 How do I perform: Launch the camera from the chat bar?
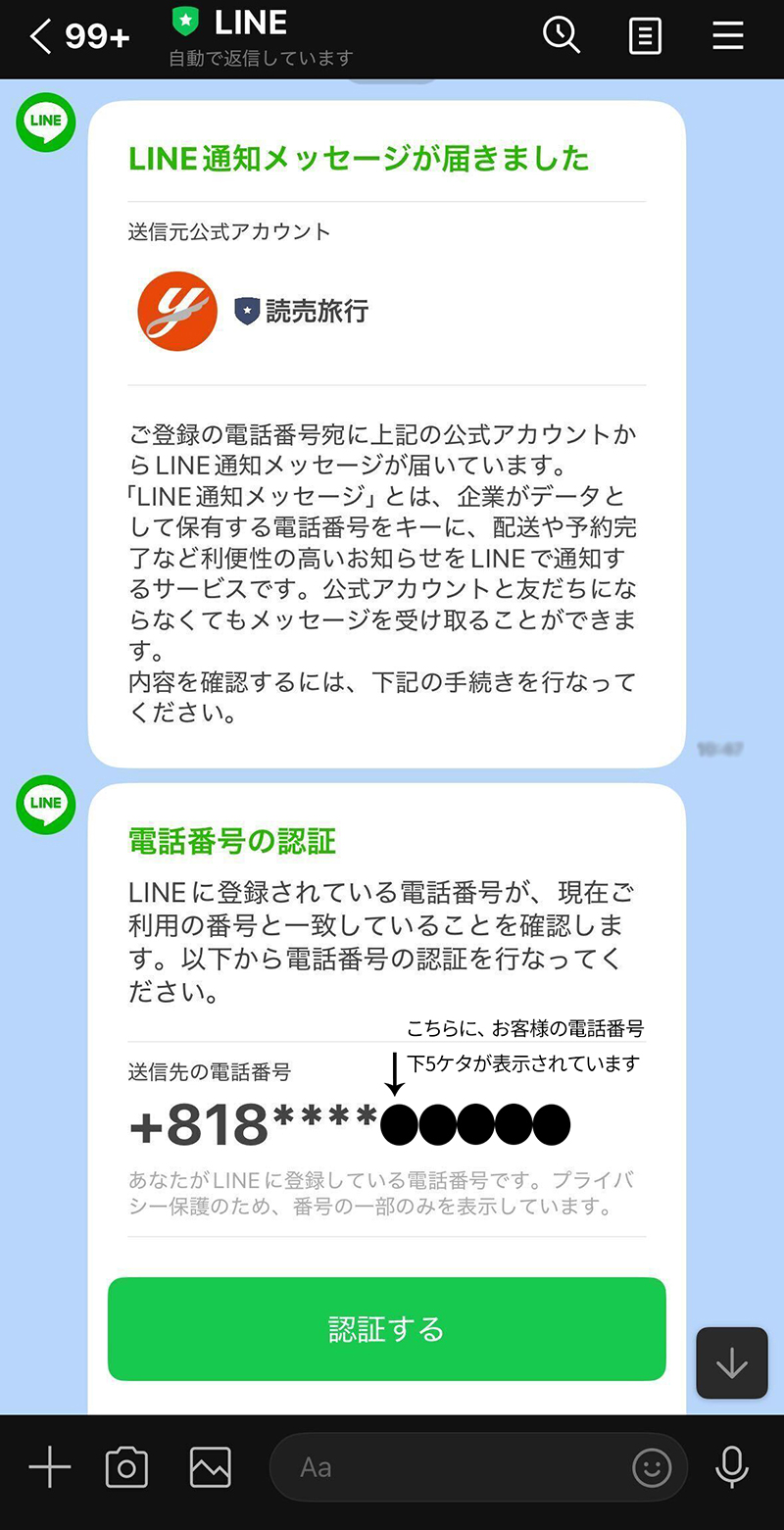pos(126,1467)
